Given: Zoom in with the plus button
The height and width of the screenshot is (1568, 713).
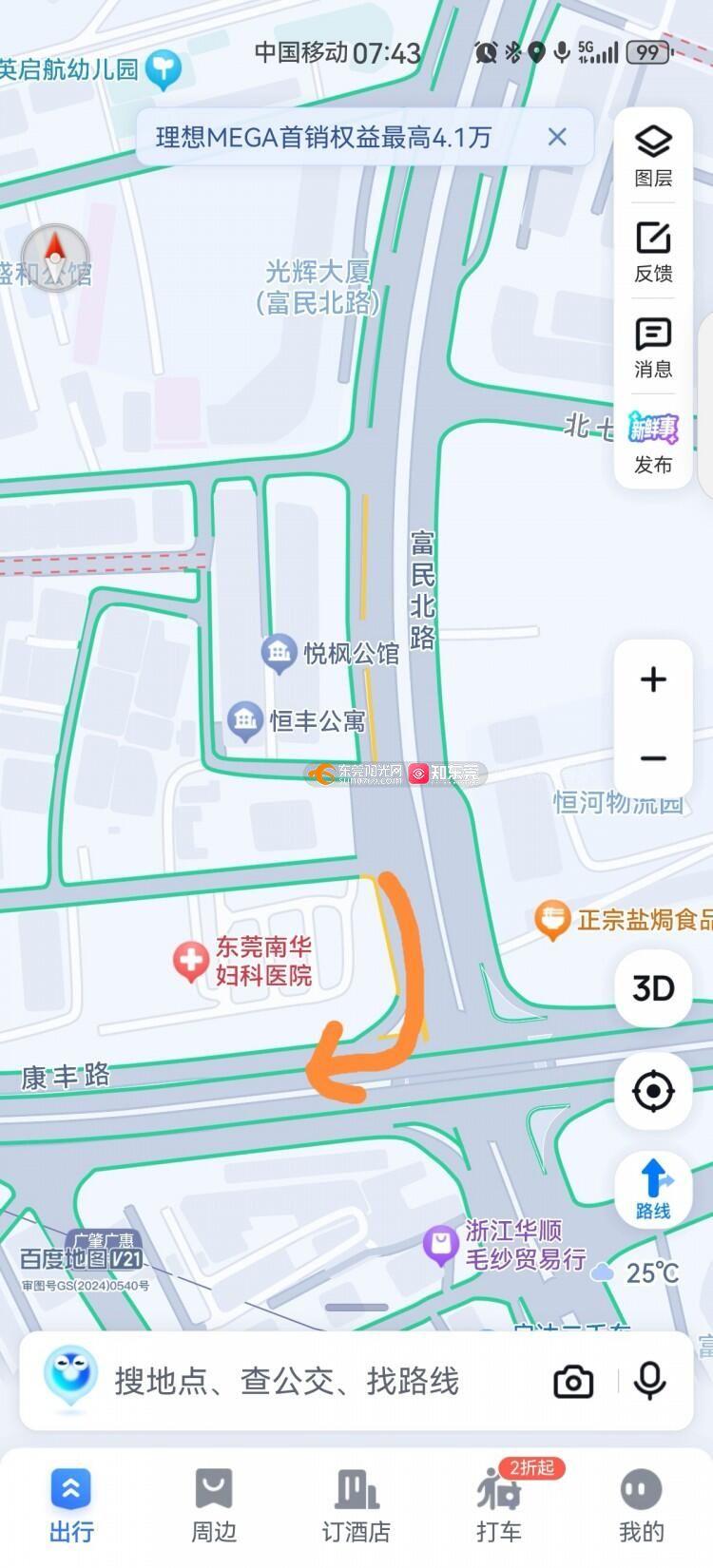Looking at the screenshot, I should [653, 679].
